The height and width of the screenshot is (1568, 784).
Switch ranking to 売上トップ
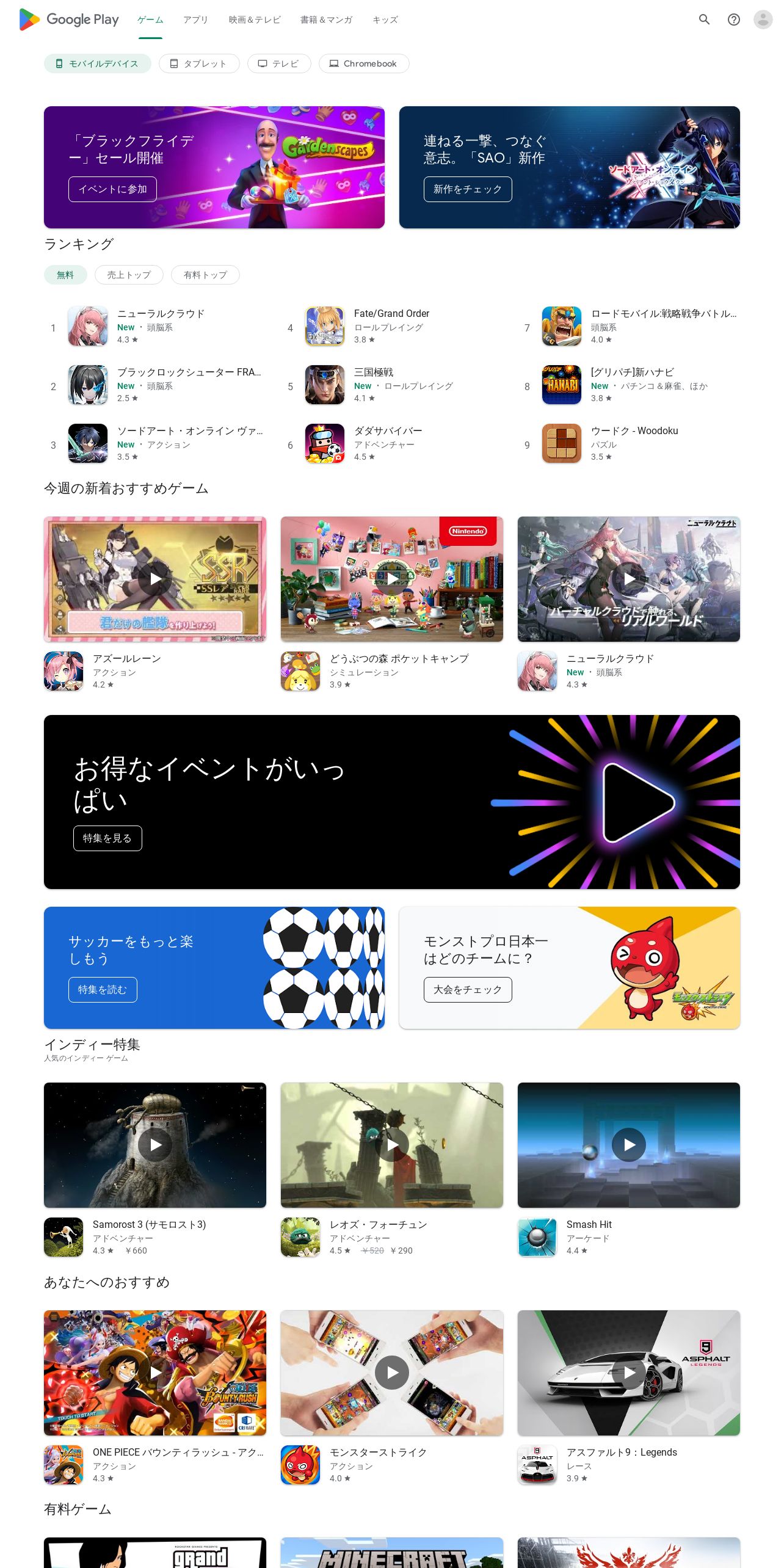click(x=129, y=275)
